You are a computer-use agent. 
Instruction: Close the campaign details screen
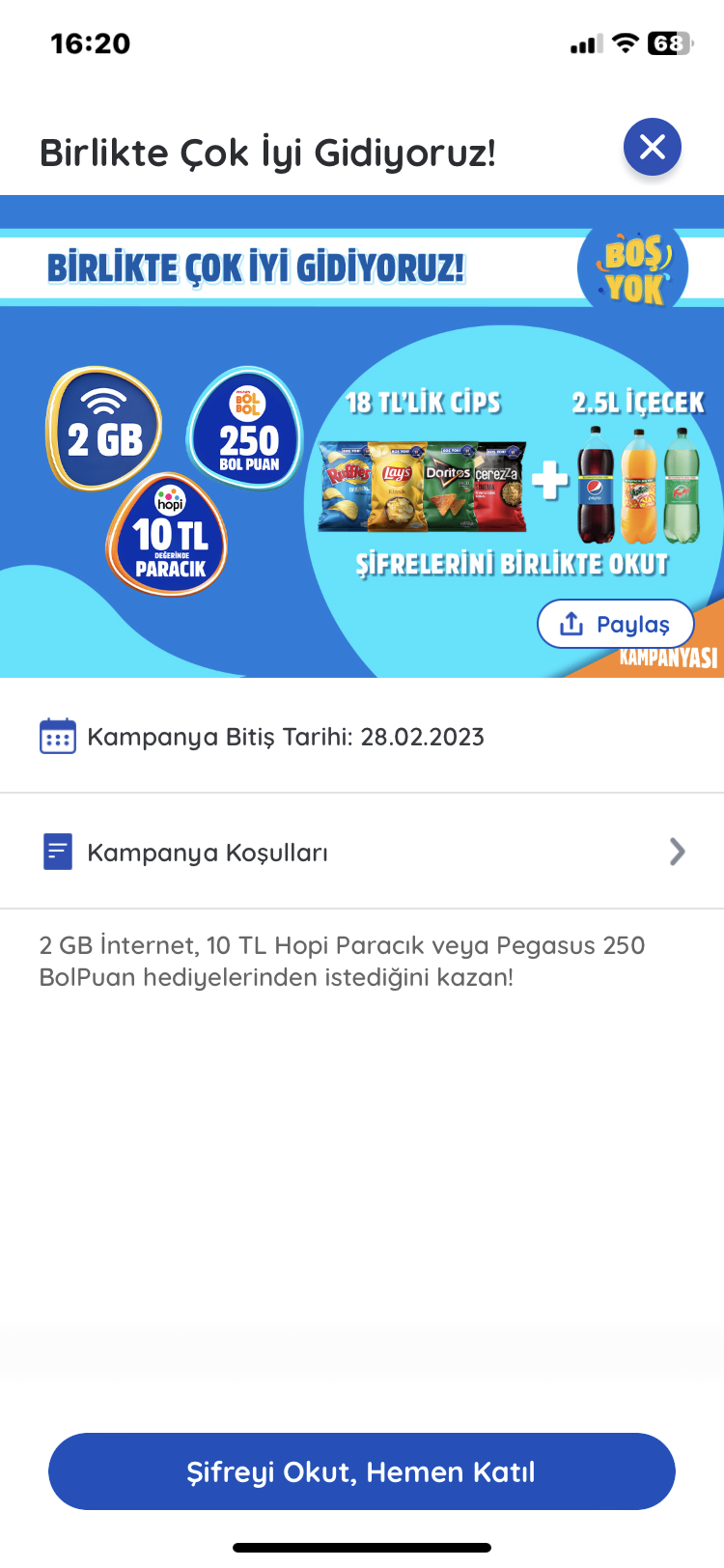(653, 147)
